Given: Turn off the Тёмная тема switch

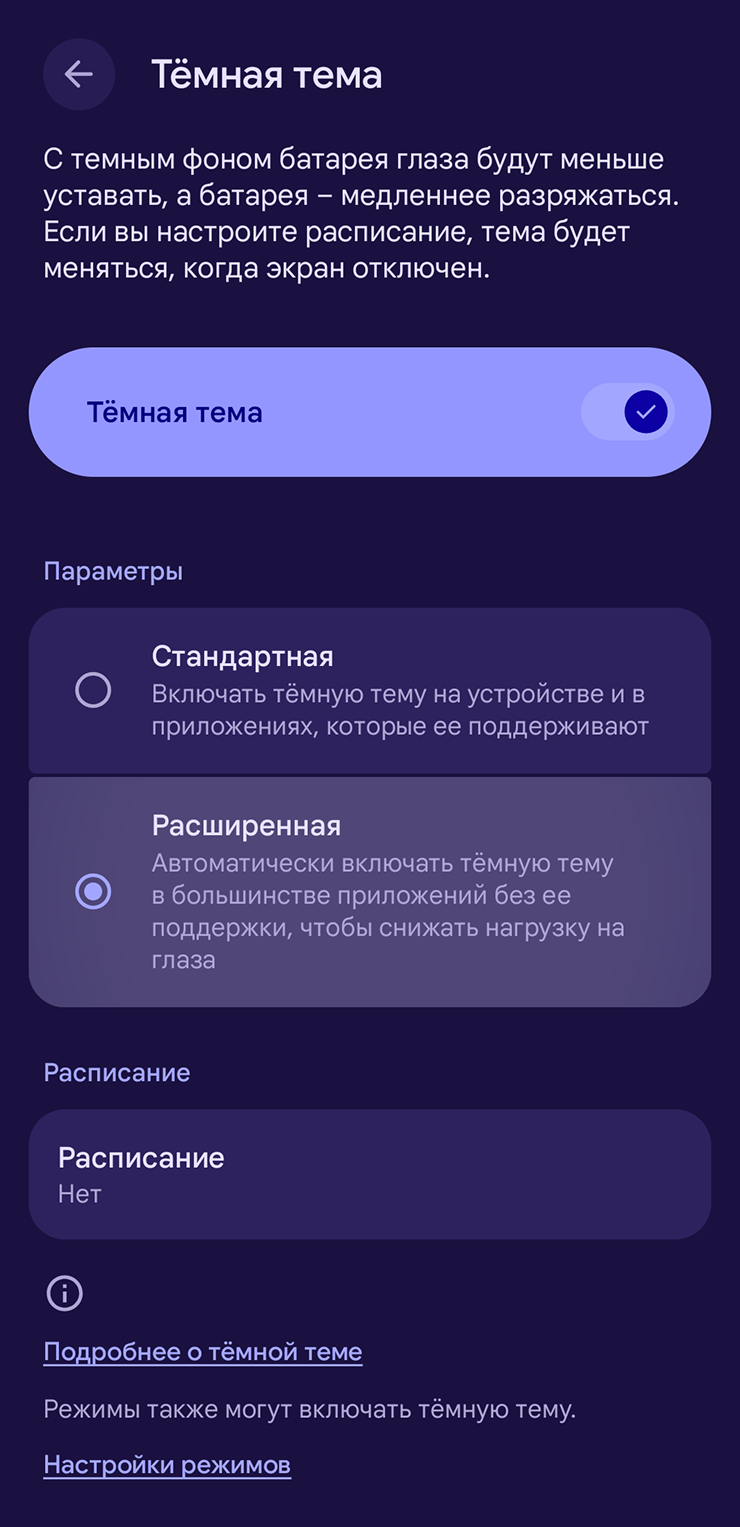Looking at the screenshot, I should coord(628,412).
